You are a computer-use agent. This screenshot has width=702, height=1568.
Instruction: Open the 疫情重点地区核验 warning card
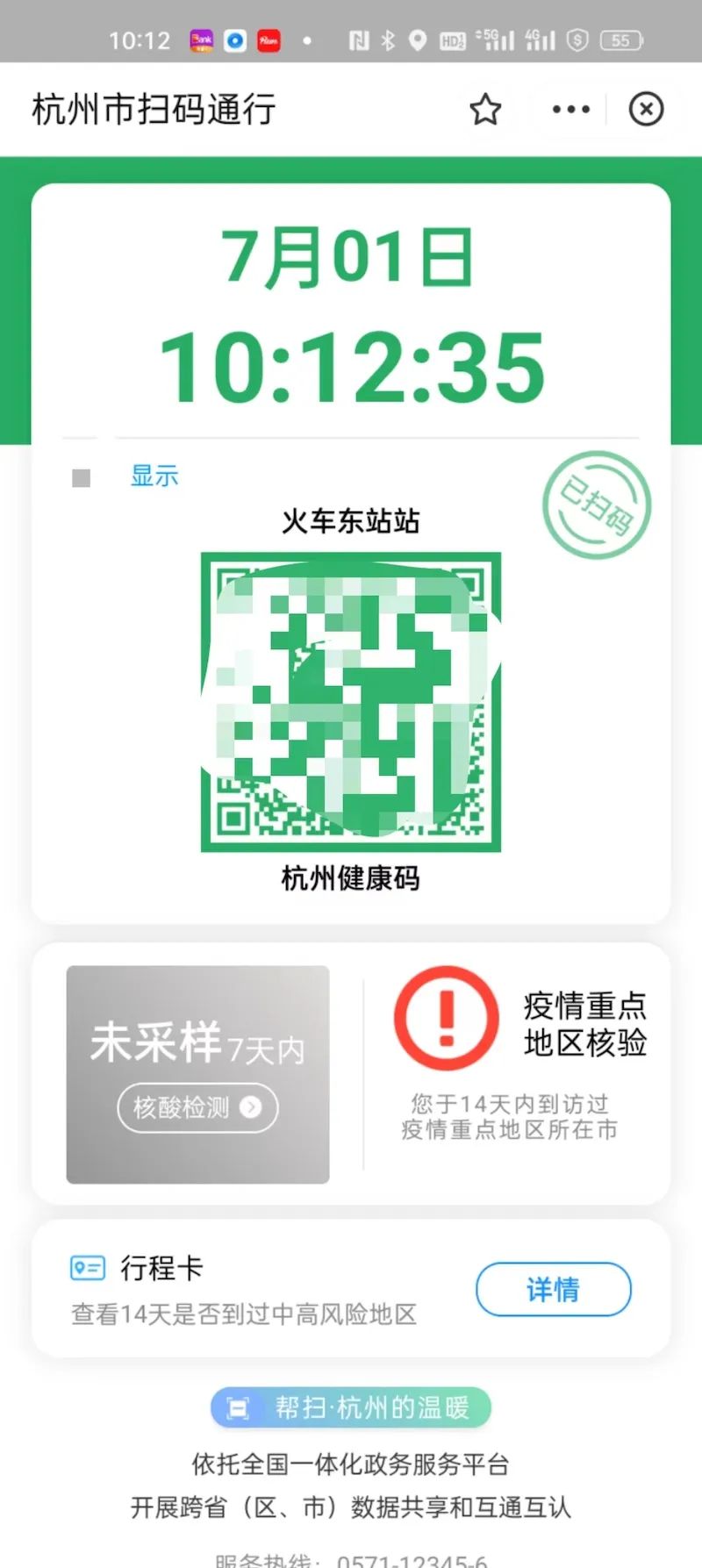518,1053
